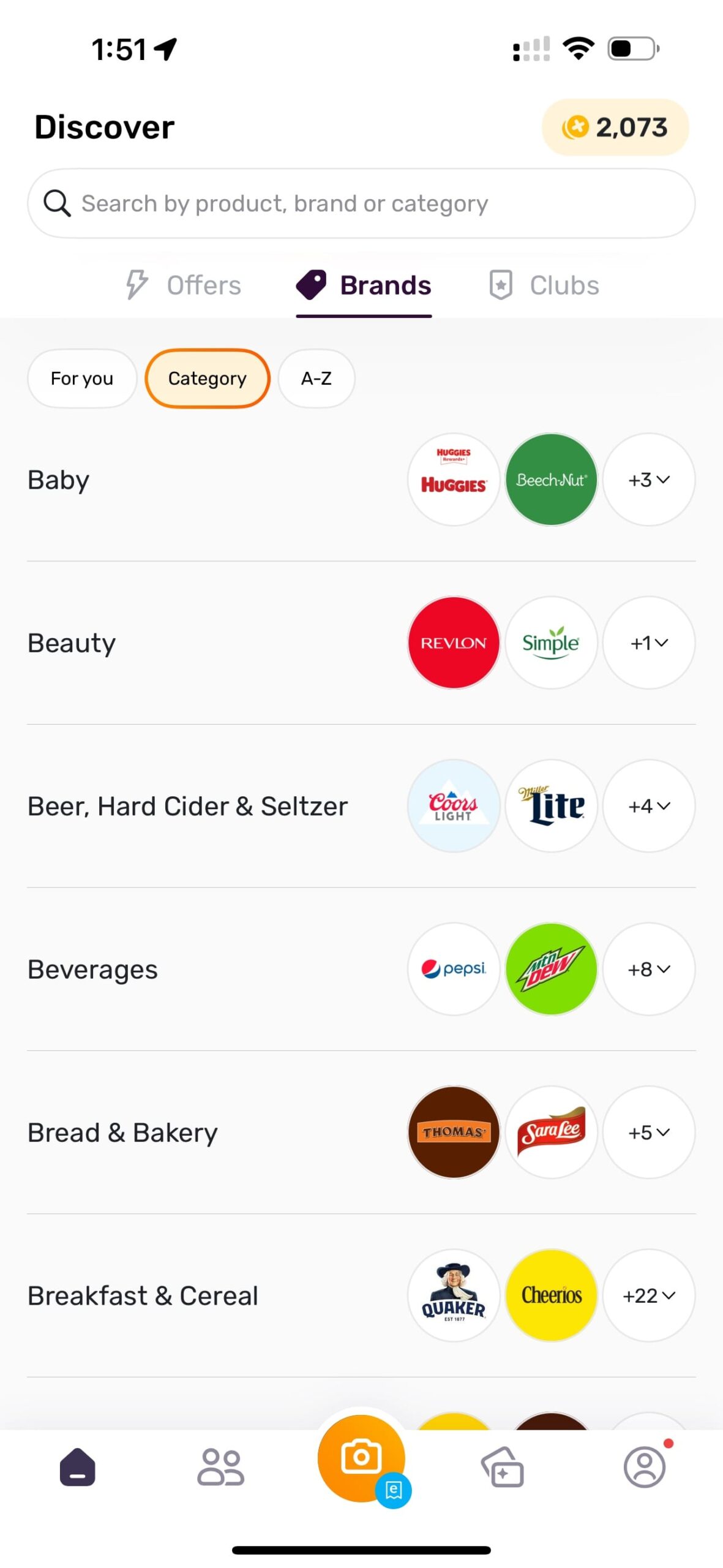View the 2,073 points balance
This screenshot has width=723, height=1568.
tap(615, 127)
